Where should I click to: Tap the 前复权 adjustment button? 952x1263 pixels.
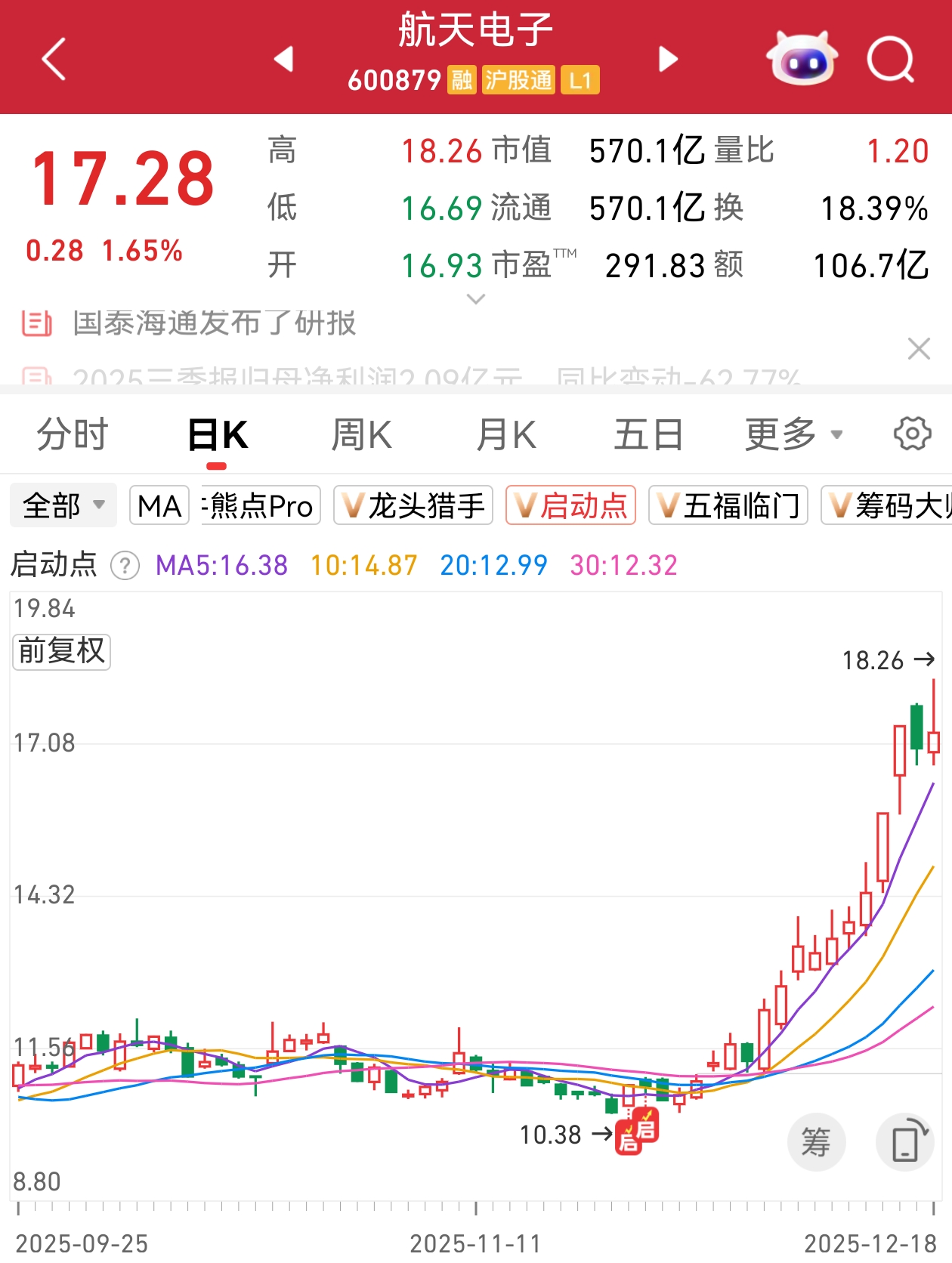tap(62, 651)
